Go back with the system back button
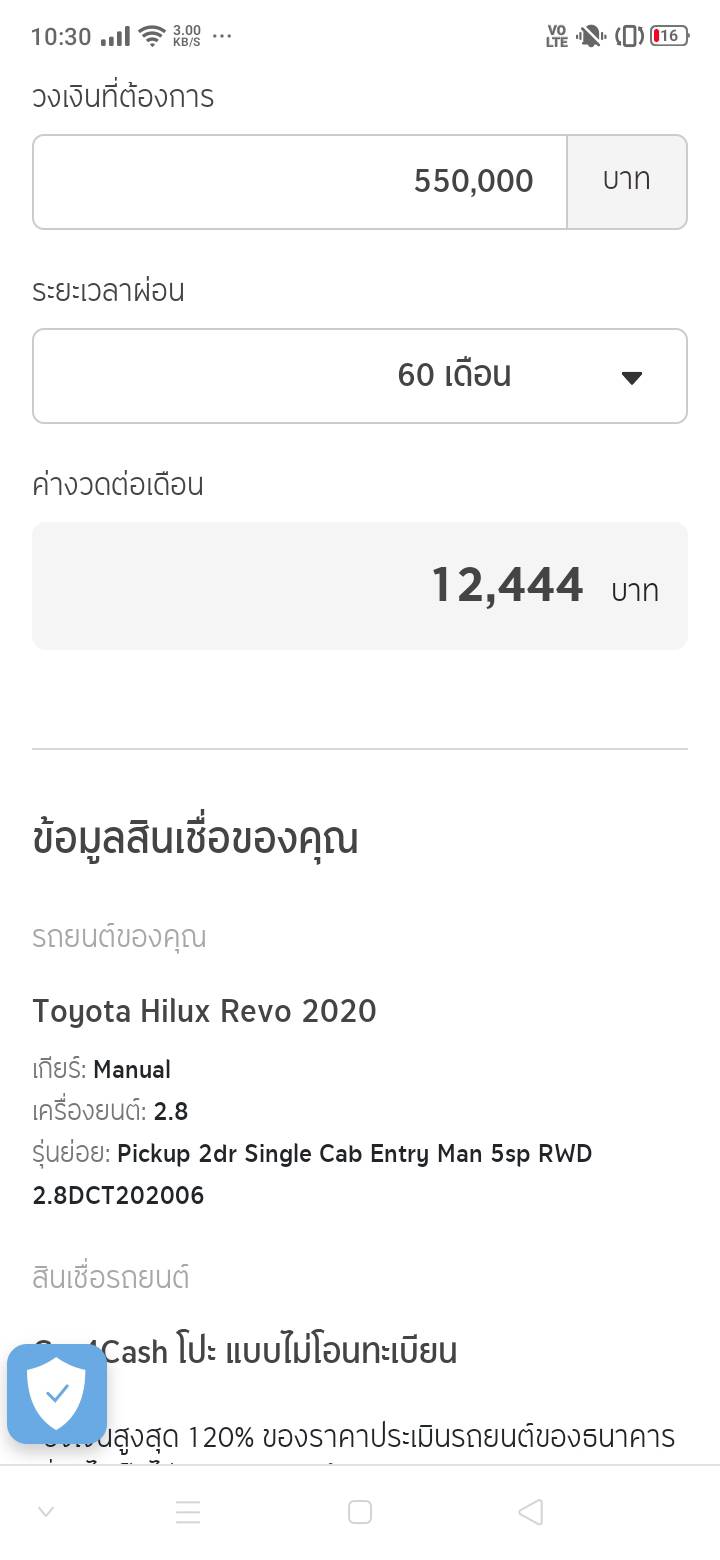The image size is (720, 1560). (531, 1512)
